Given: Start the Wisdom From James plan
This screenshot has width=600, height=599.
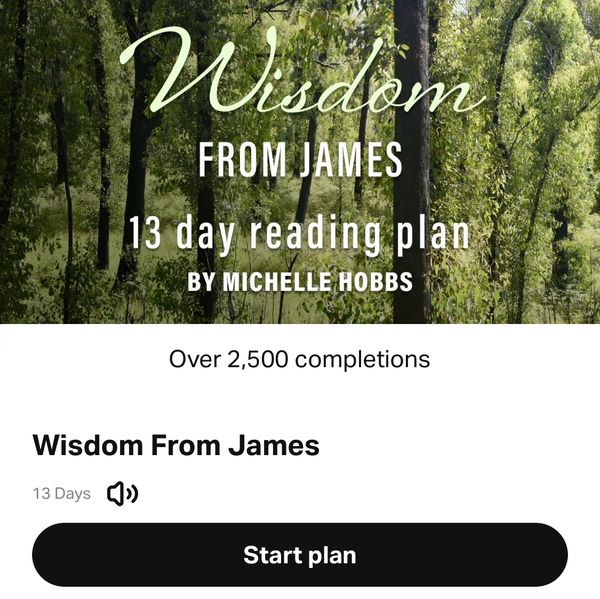Looking at the screenshot, I should 300,554.
